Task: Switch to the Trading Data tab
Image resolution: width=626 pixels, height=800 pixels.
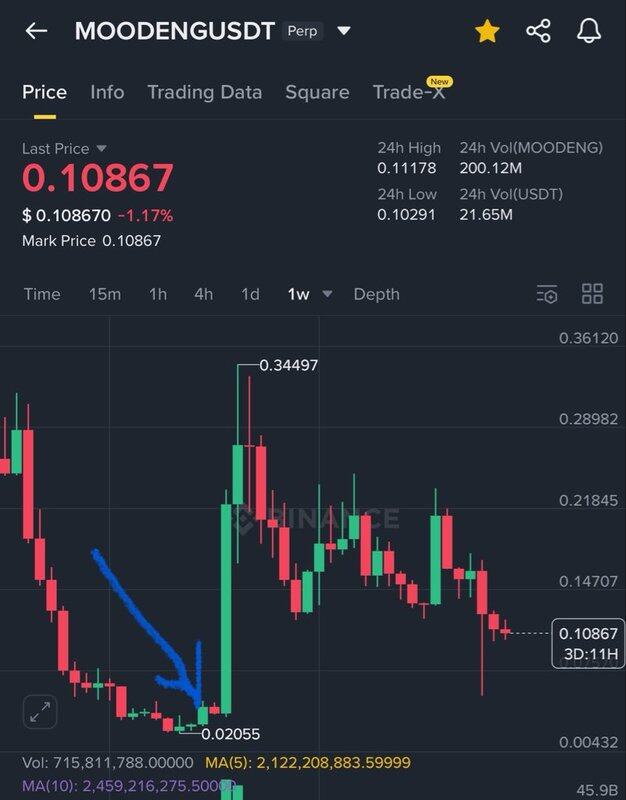Action: 204,92
